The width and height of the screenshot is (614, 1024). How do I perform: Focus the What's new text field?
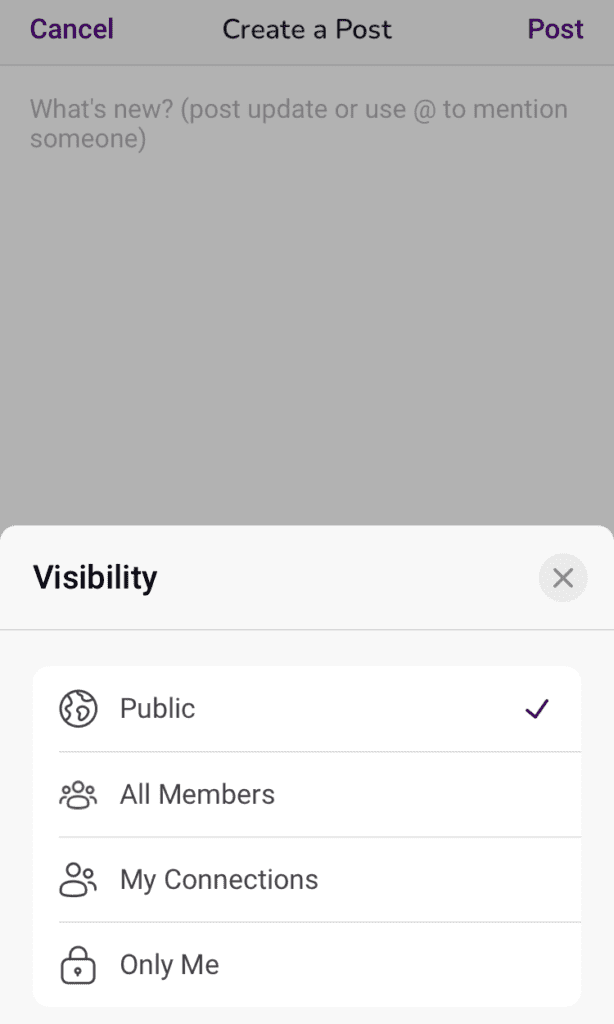coord(307,294)
